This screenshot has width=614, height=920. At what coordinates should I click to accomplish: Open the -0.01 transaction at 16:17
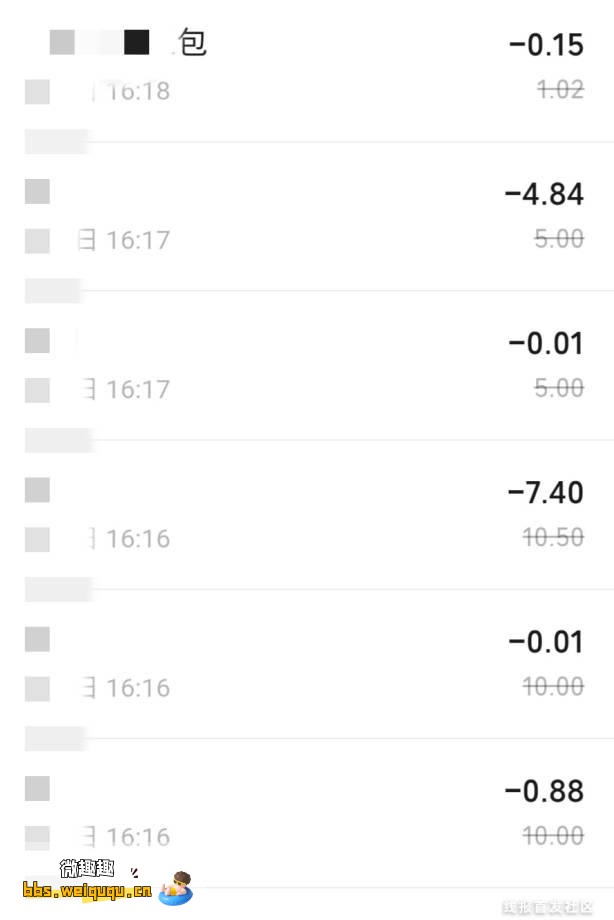point(307,365)
